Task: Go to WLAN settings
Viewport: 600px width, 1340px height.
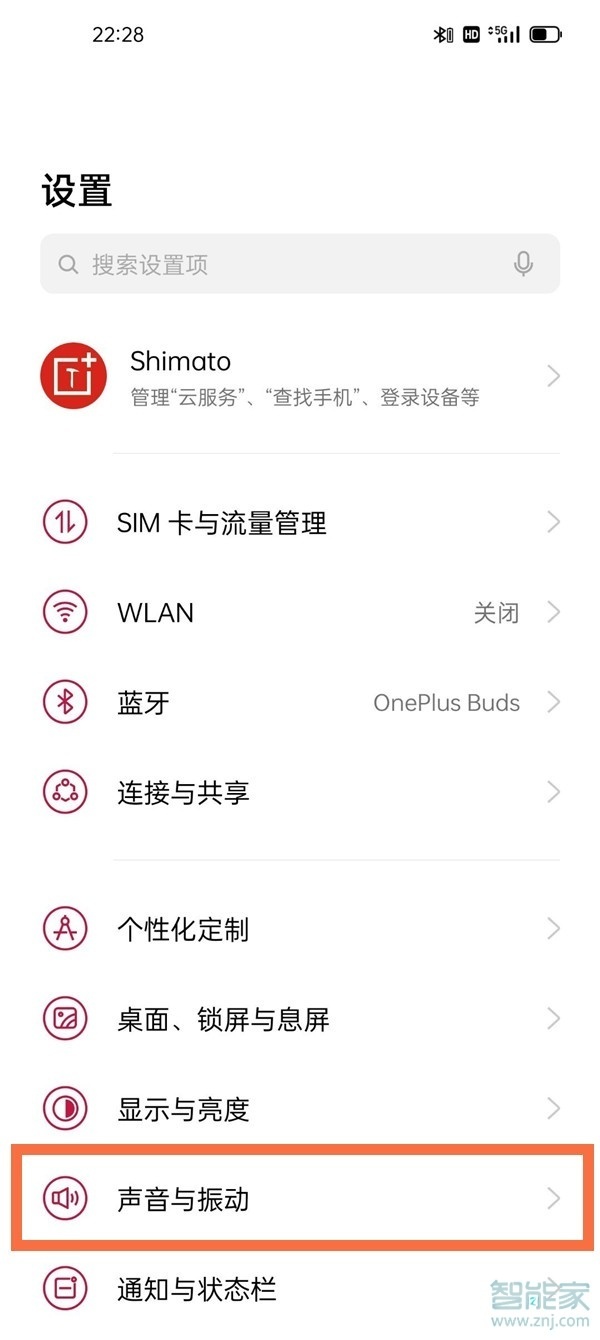Action: (300, 612)
